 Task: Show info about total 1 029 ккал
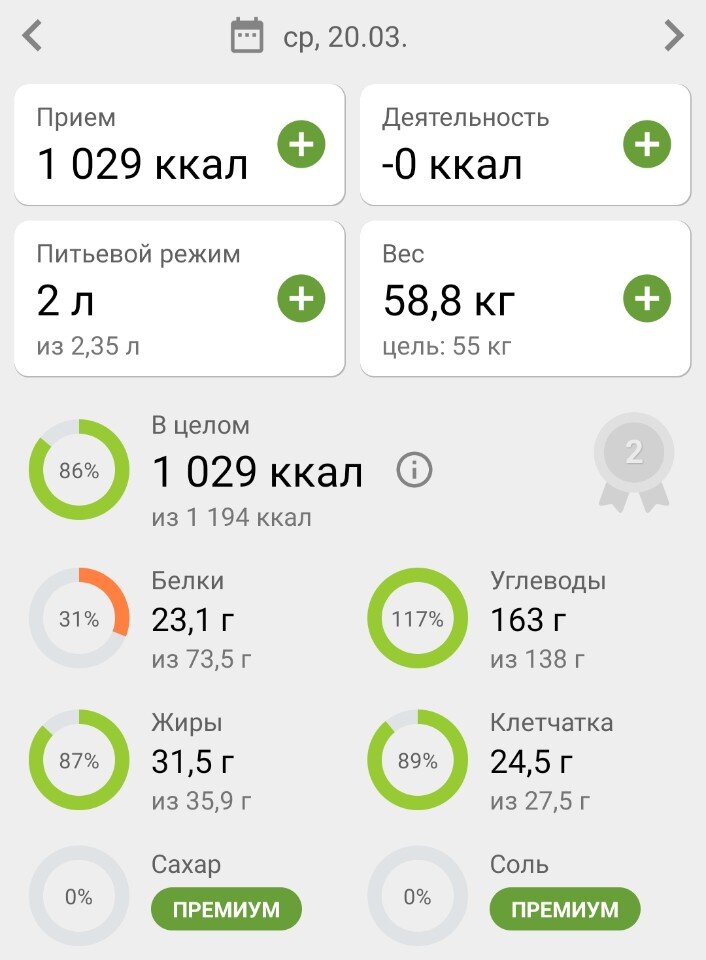[x=414, y=469]
